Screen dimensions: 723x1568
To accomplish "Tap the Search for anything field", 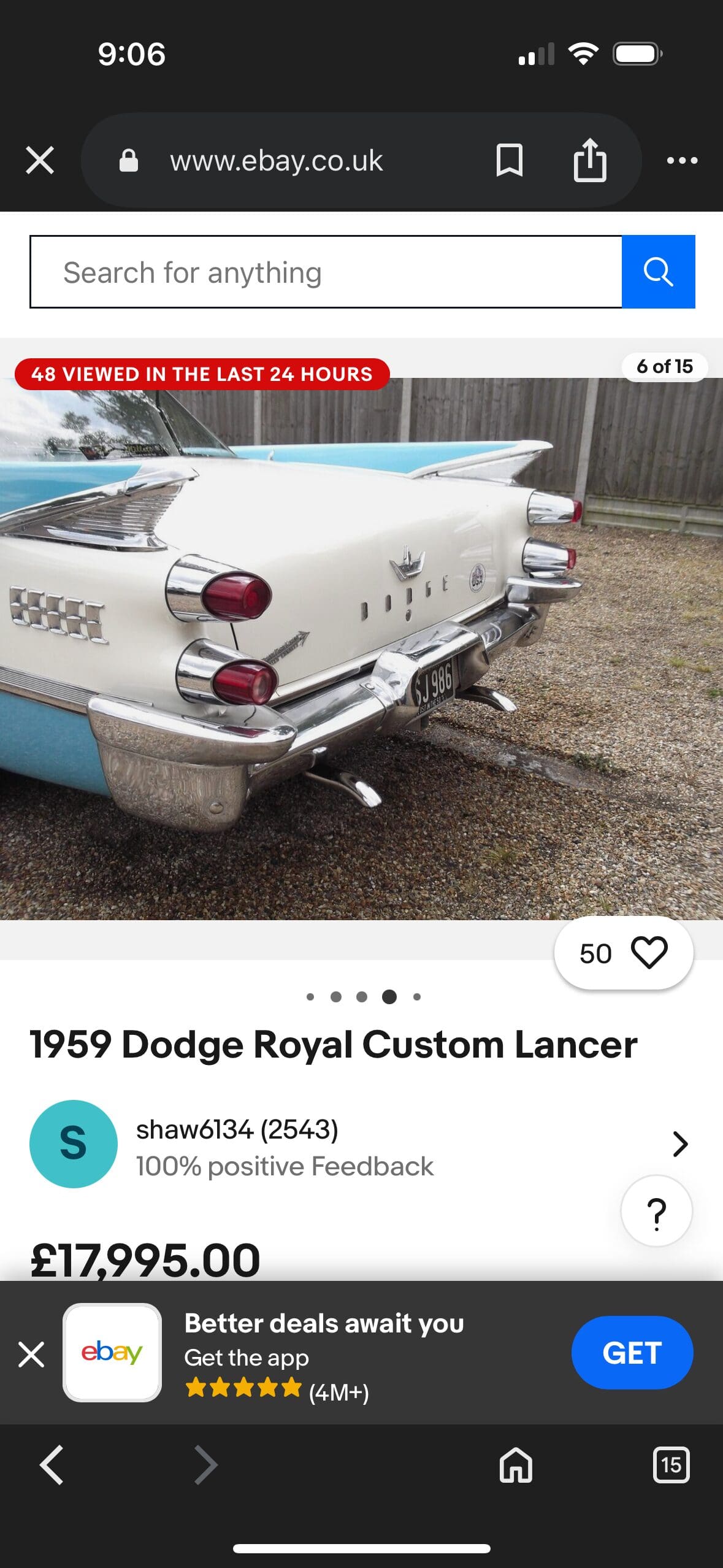I will point(326,272).
